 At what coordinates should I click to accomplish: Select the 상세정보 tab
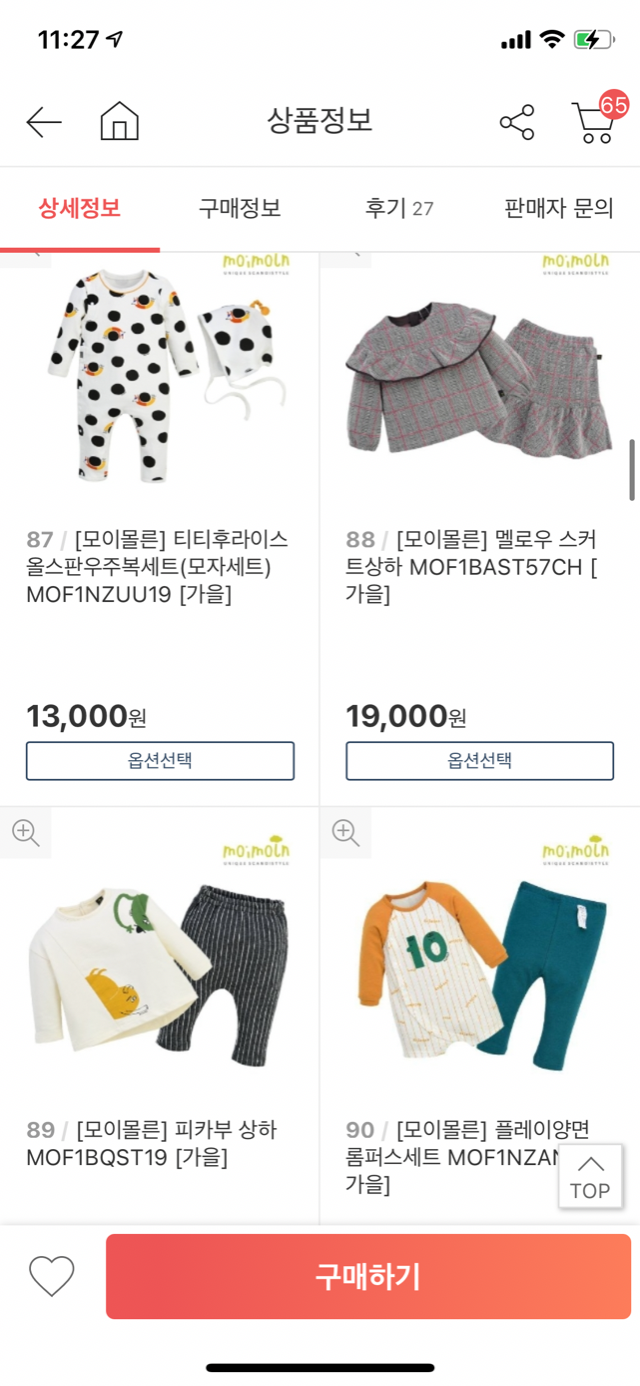point(80,209)
